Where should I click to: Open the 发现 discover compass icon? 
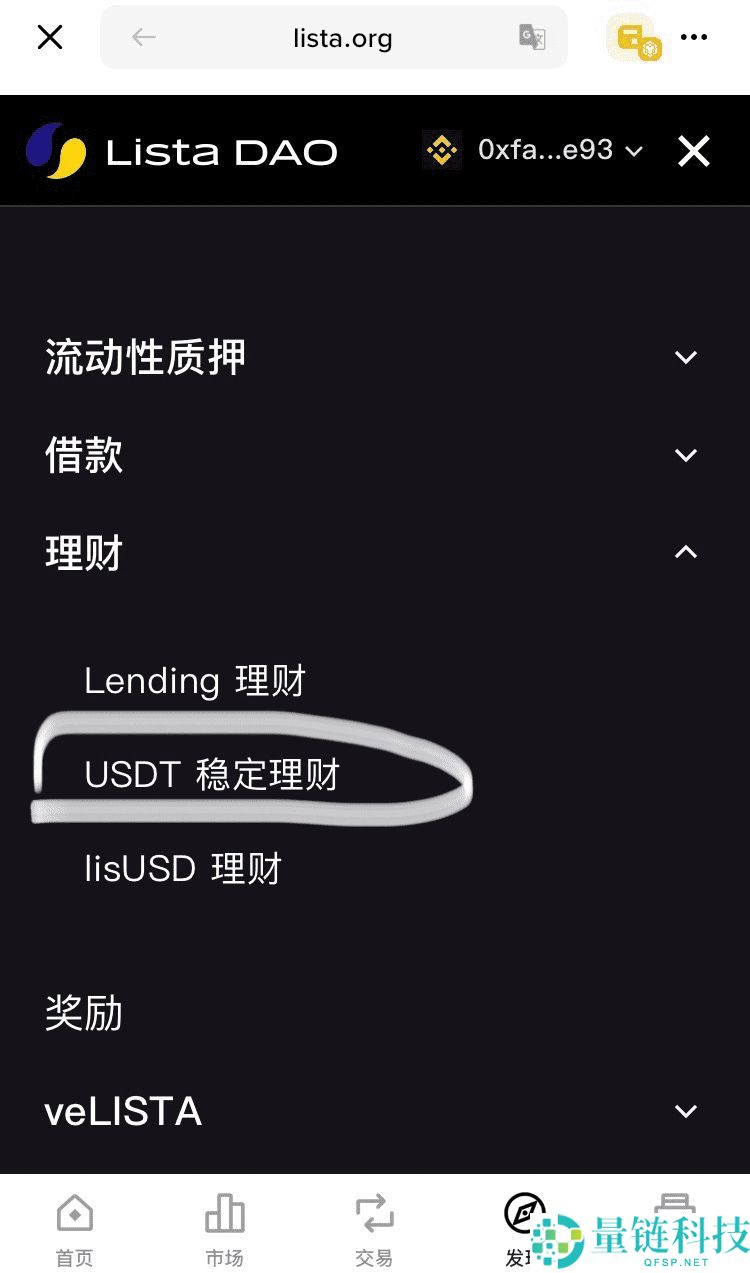click(524, 1210)
